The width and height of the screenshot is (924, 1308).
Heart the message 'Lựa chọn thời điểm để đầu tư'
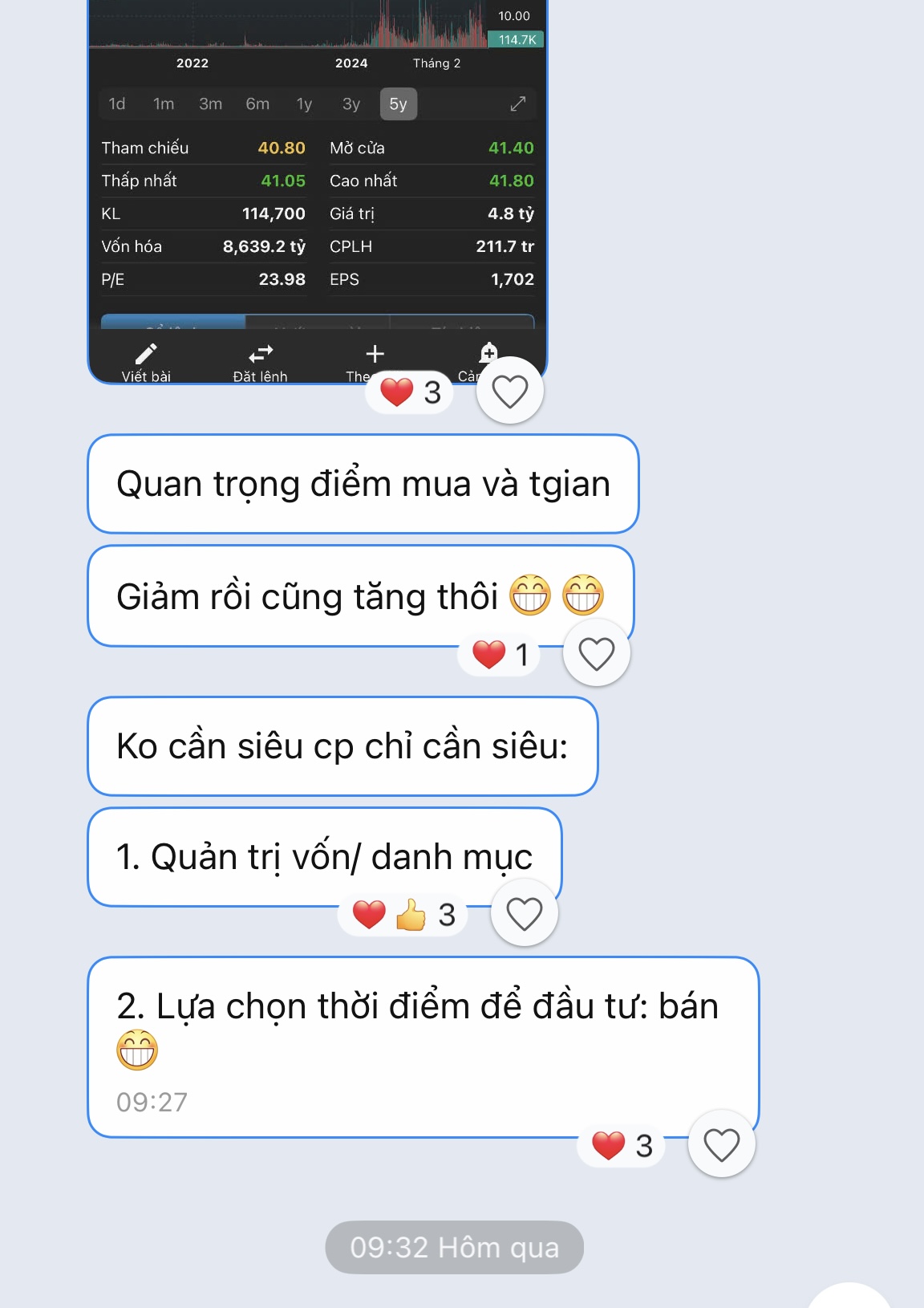(x=721, y=1144)
